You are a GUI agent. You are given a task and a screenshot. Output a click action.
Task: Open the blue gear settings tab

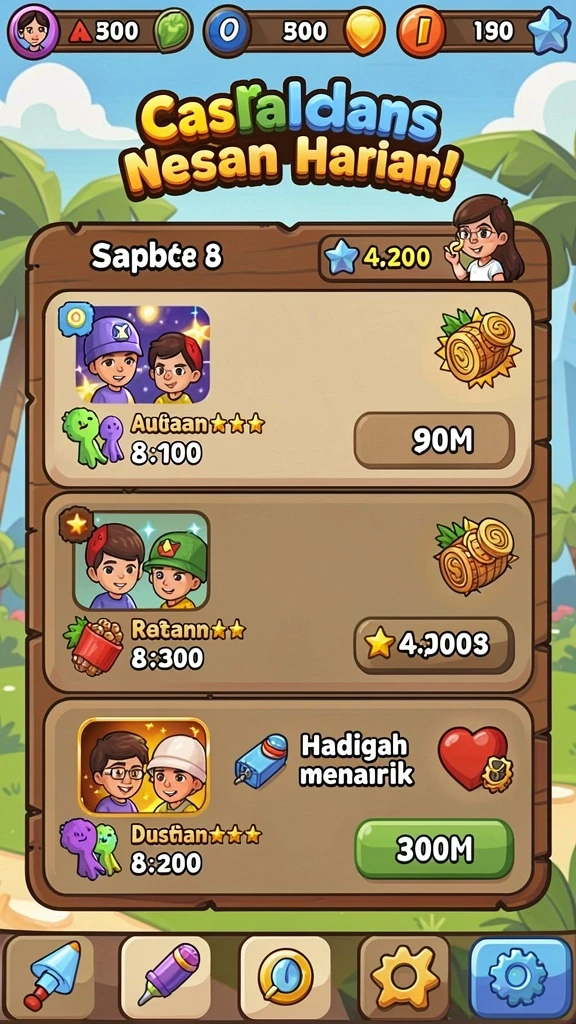[520, 976]
